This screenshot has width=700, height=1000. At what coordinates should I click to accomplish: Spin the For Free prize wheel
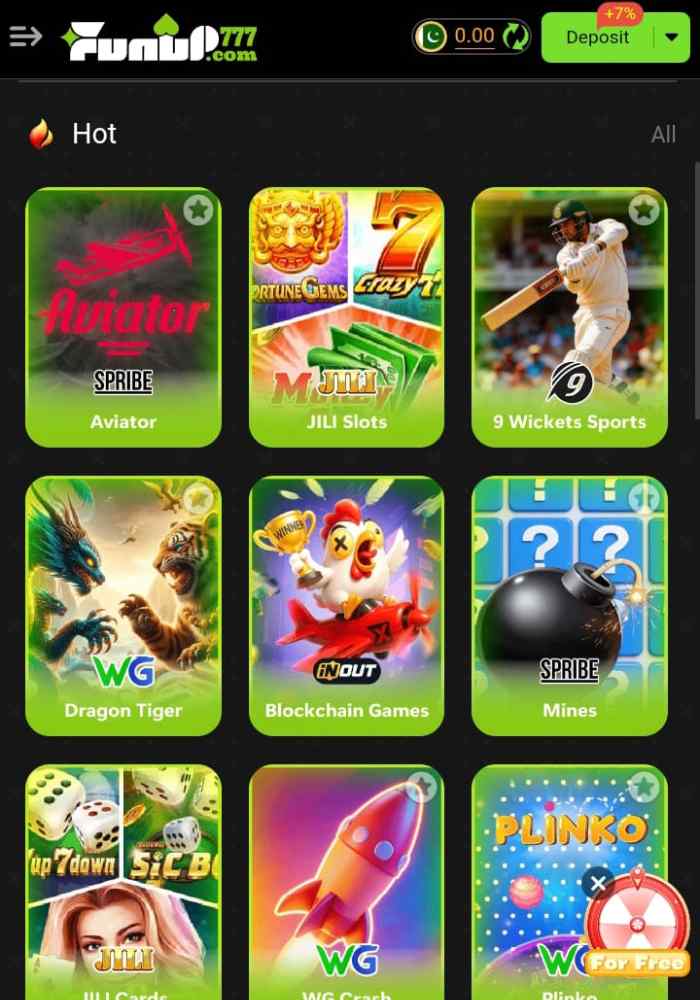pyautogui.click(x=637, y=925)
